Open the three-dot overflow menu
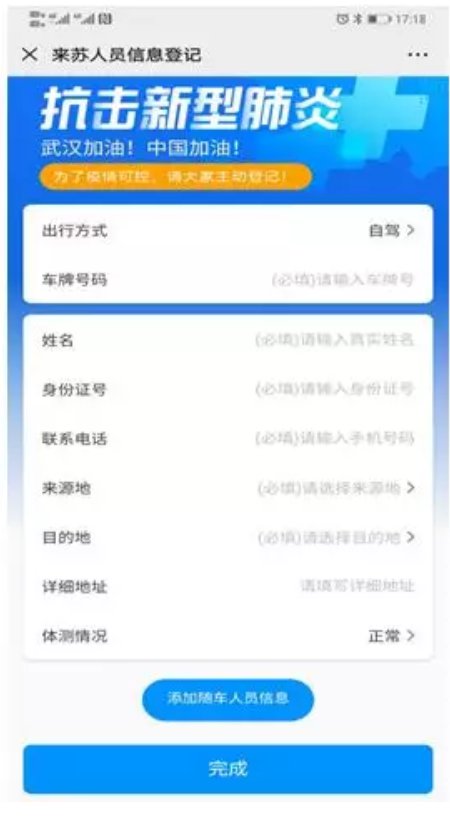Image resolution: width=450 pixels, height=823 pixels. click(417, 55)
